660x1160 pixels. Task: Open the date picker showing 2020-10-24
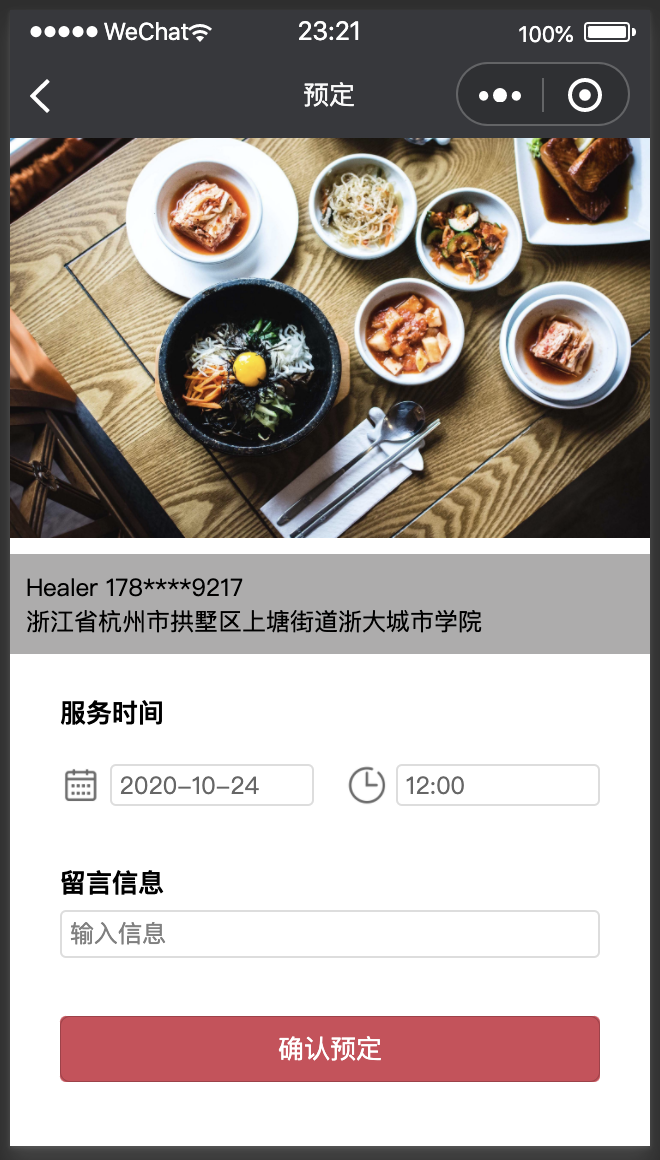click(x=211, y=785)
